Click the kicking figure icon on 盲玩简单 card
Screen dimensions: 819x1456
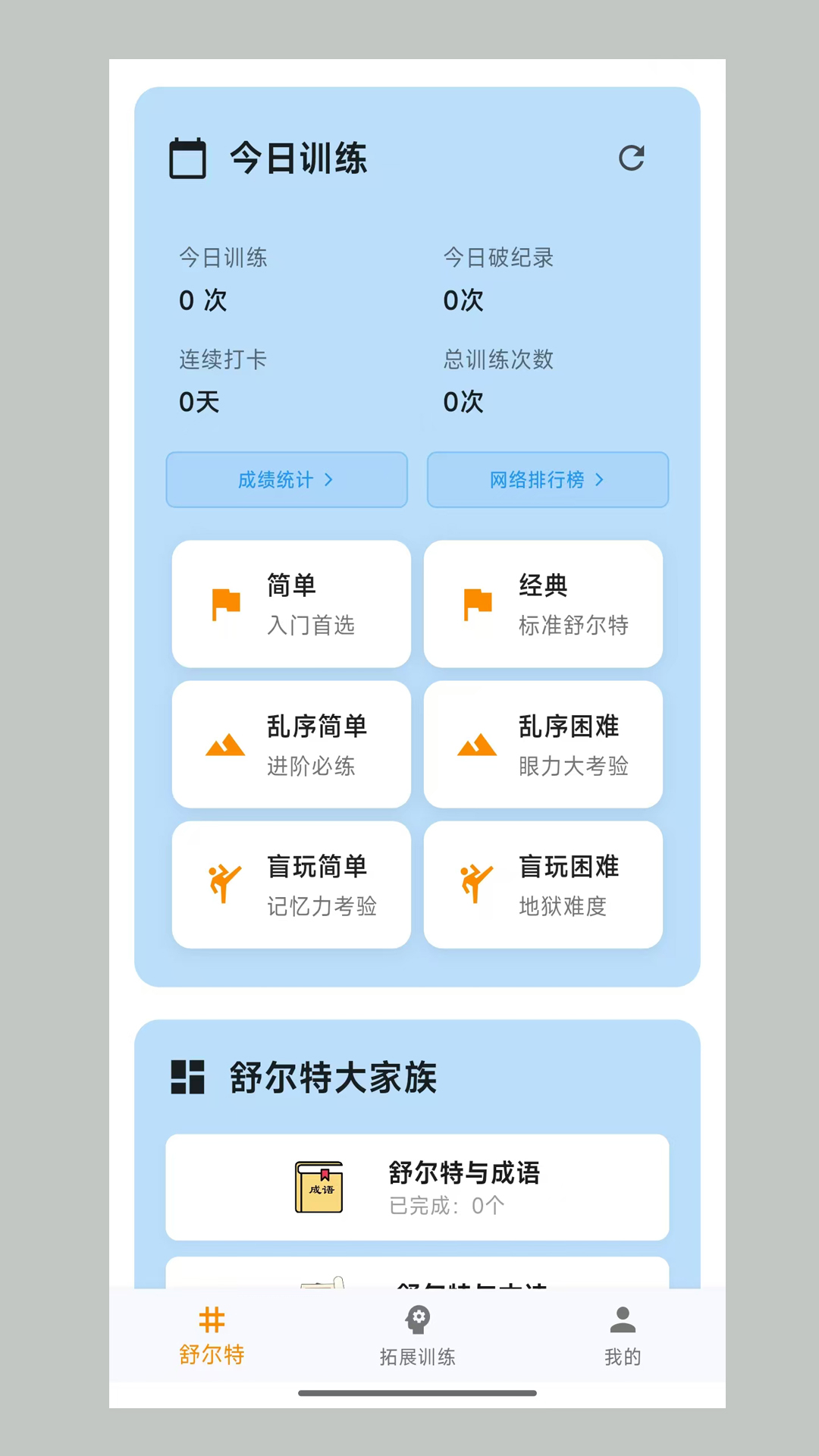224,884
